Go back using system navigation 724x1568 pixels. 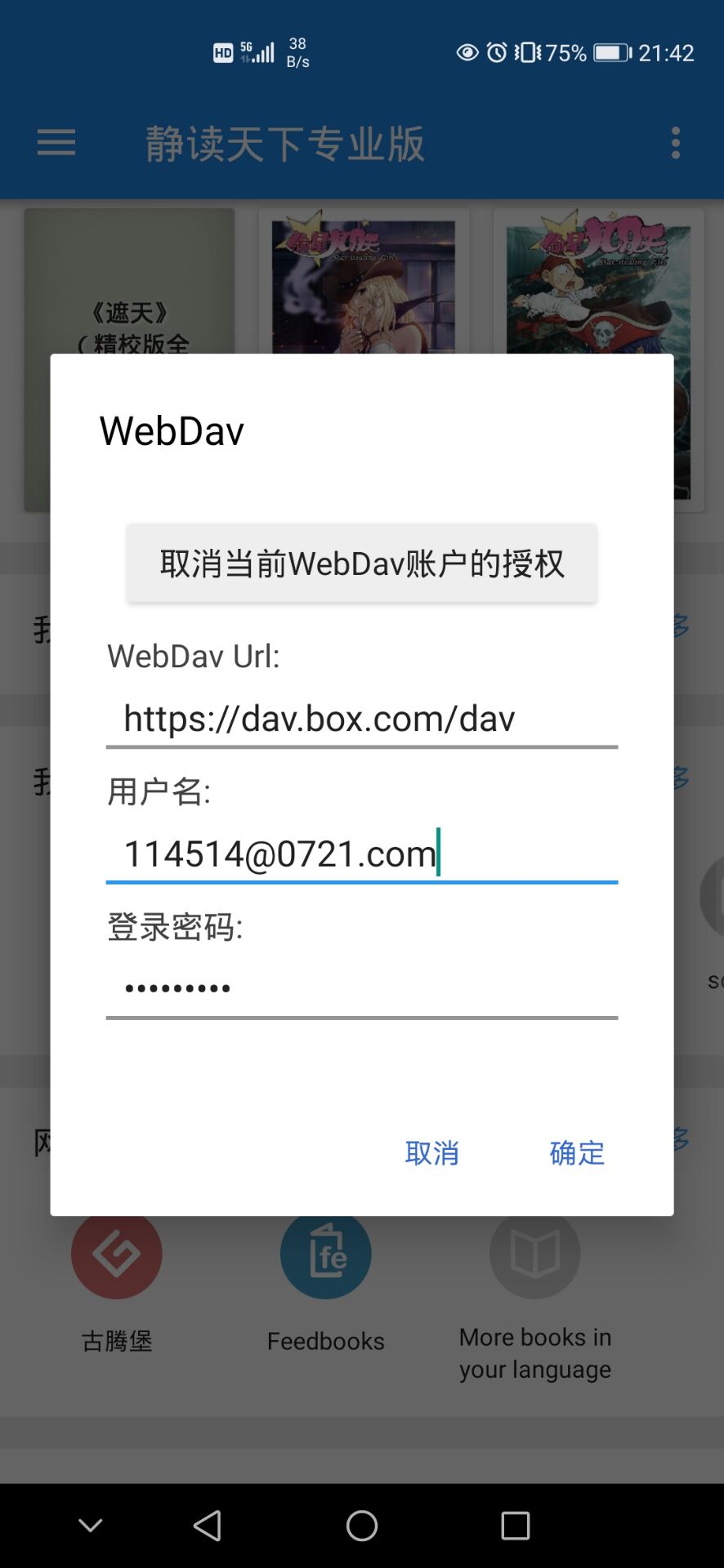click(208, 1525)
